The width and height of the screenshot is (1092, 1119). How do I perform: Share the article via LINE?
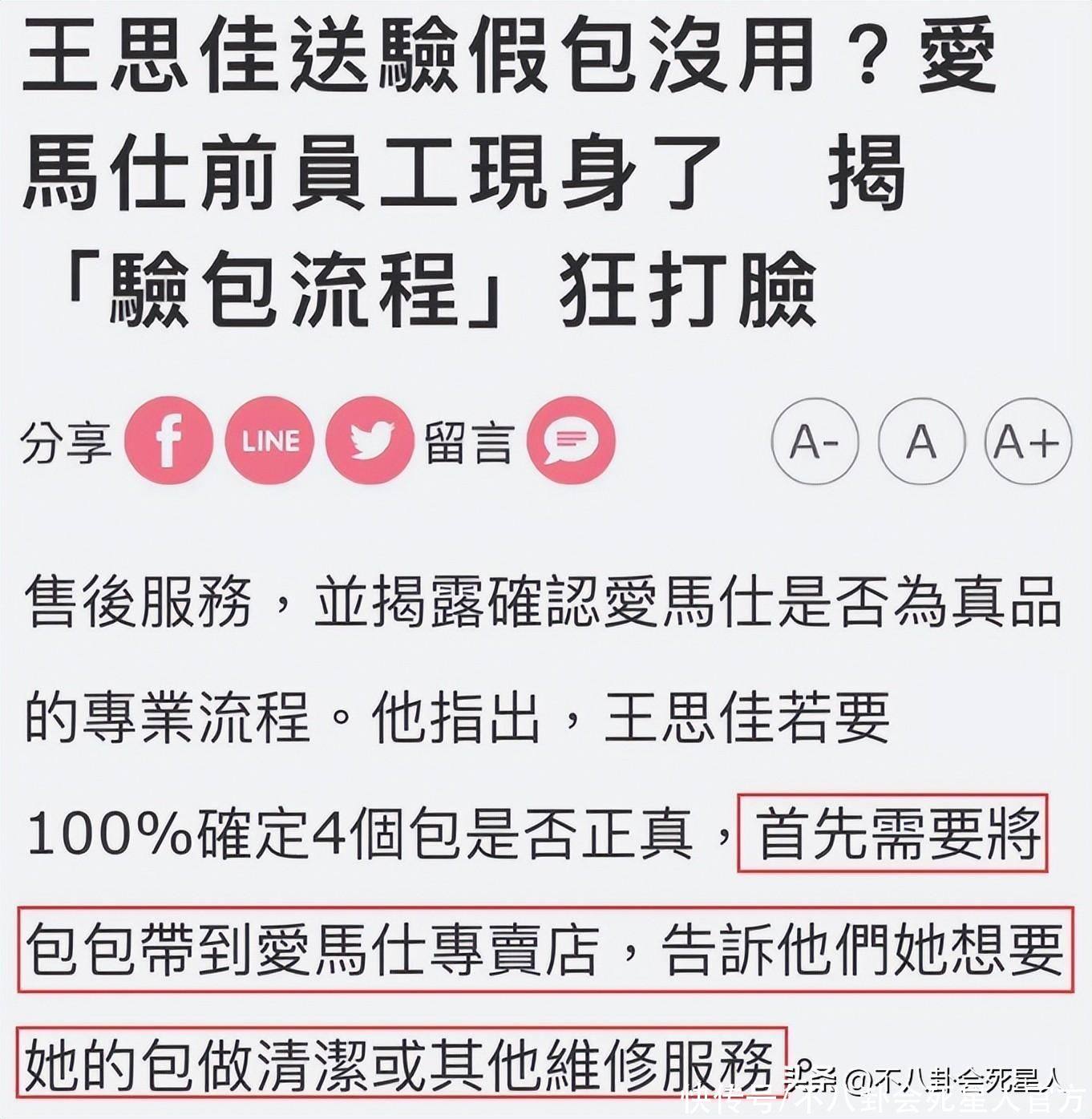[269, 440]
